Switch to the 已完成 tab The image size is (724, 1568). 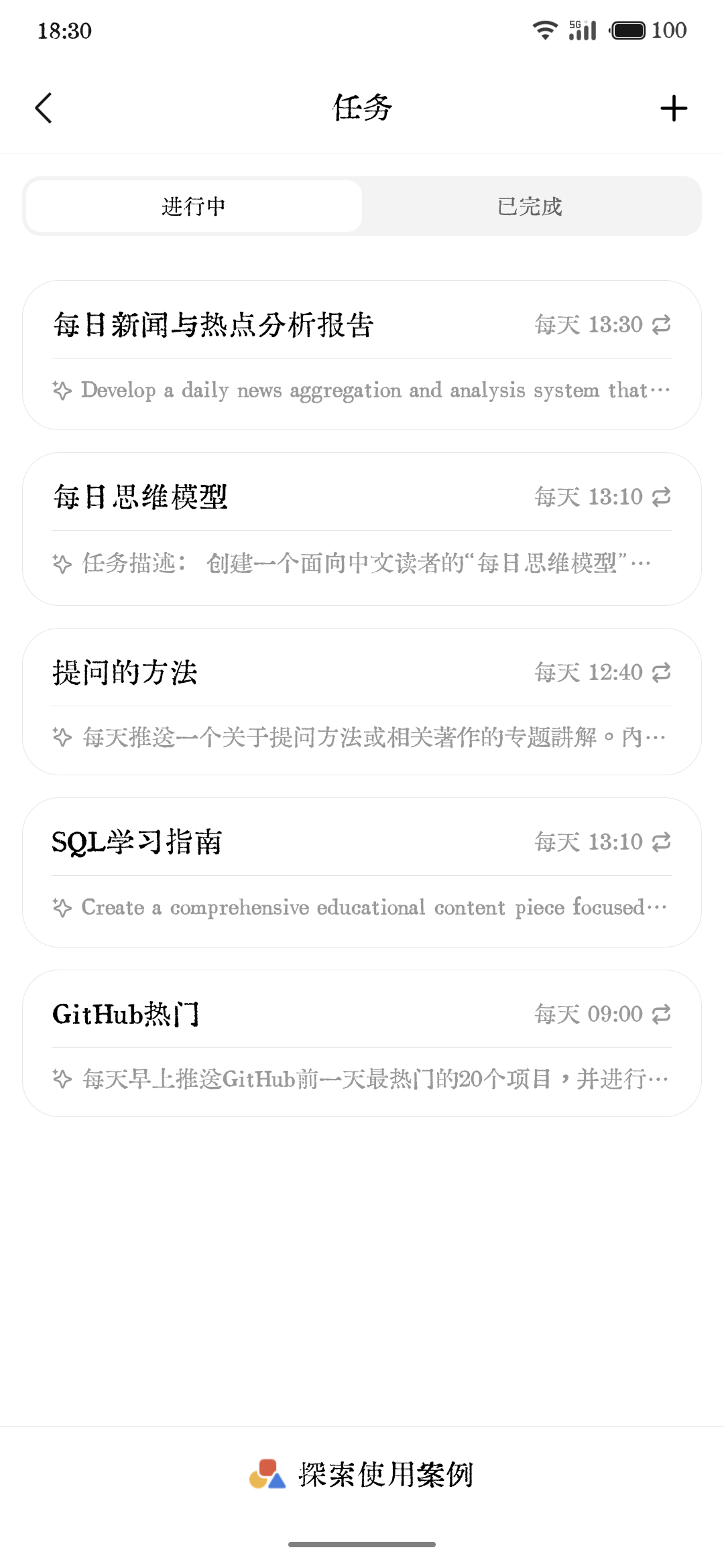[x=530, y=206]
